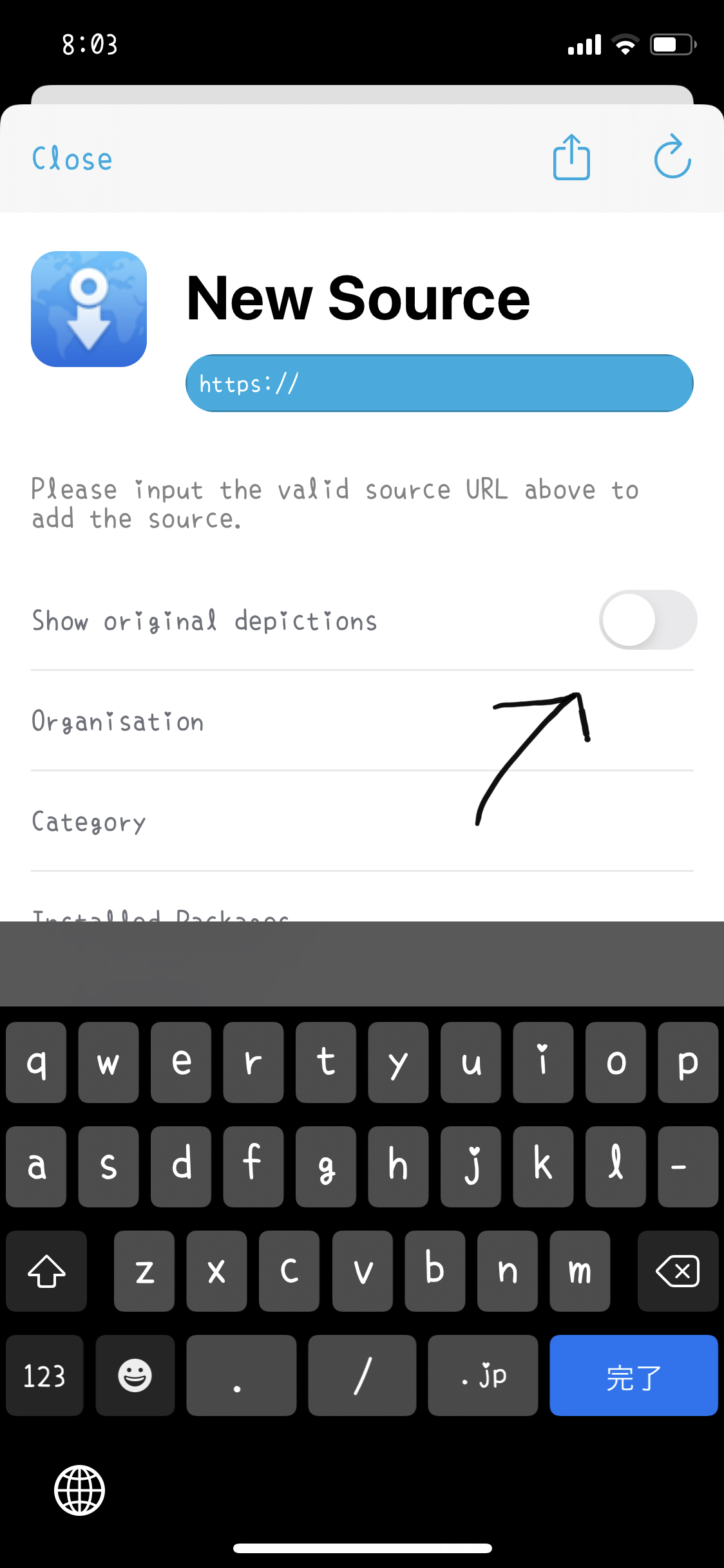Tap the blue 完了 done key
Viewport: 724px width, 1568px height.
pos(633,1375)
